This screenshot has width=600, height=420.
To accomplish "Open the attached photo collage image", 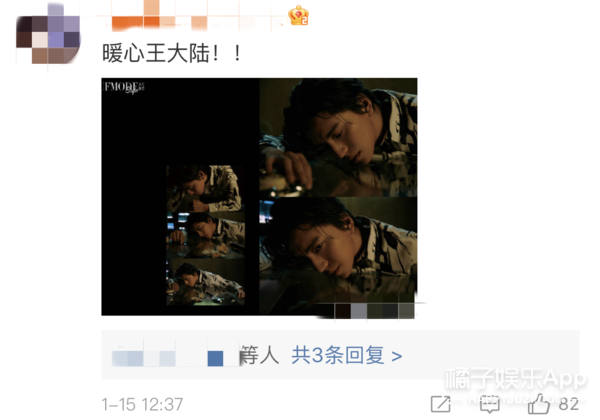I will 259,197.
